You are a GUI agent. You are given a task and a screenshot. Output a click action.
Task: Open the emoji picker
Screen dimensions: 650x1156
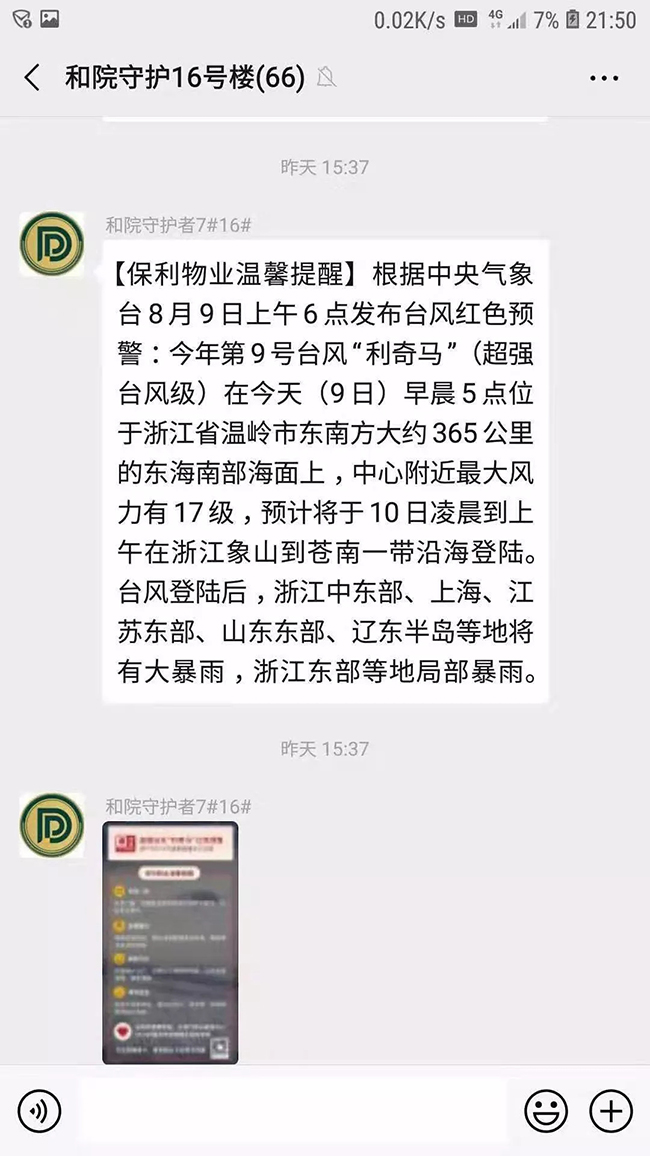pyautogui.click(x=546, y=1110)
